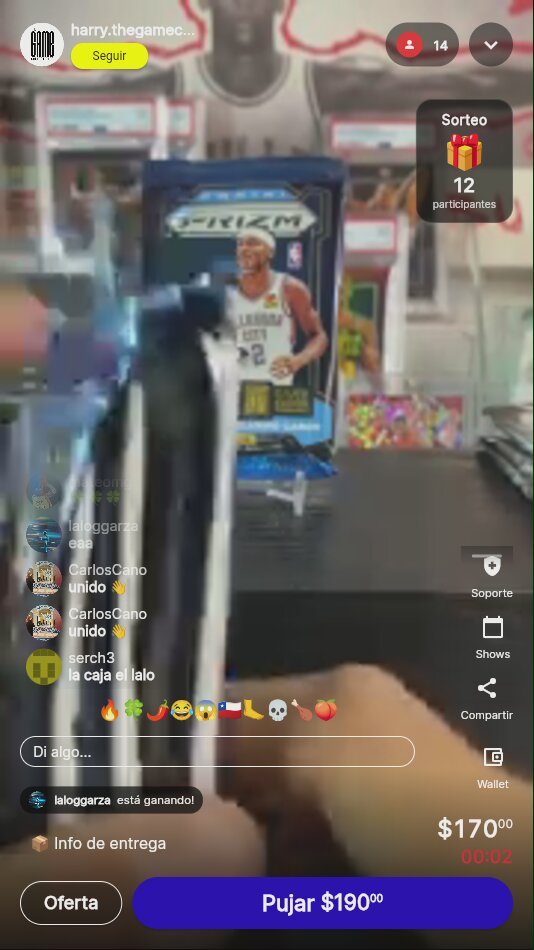Tap the Oferta button
Screen dimensions: 534x950
pyautogui.click(x=71, y=903)
